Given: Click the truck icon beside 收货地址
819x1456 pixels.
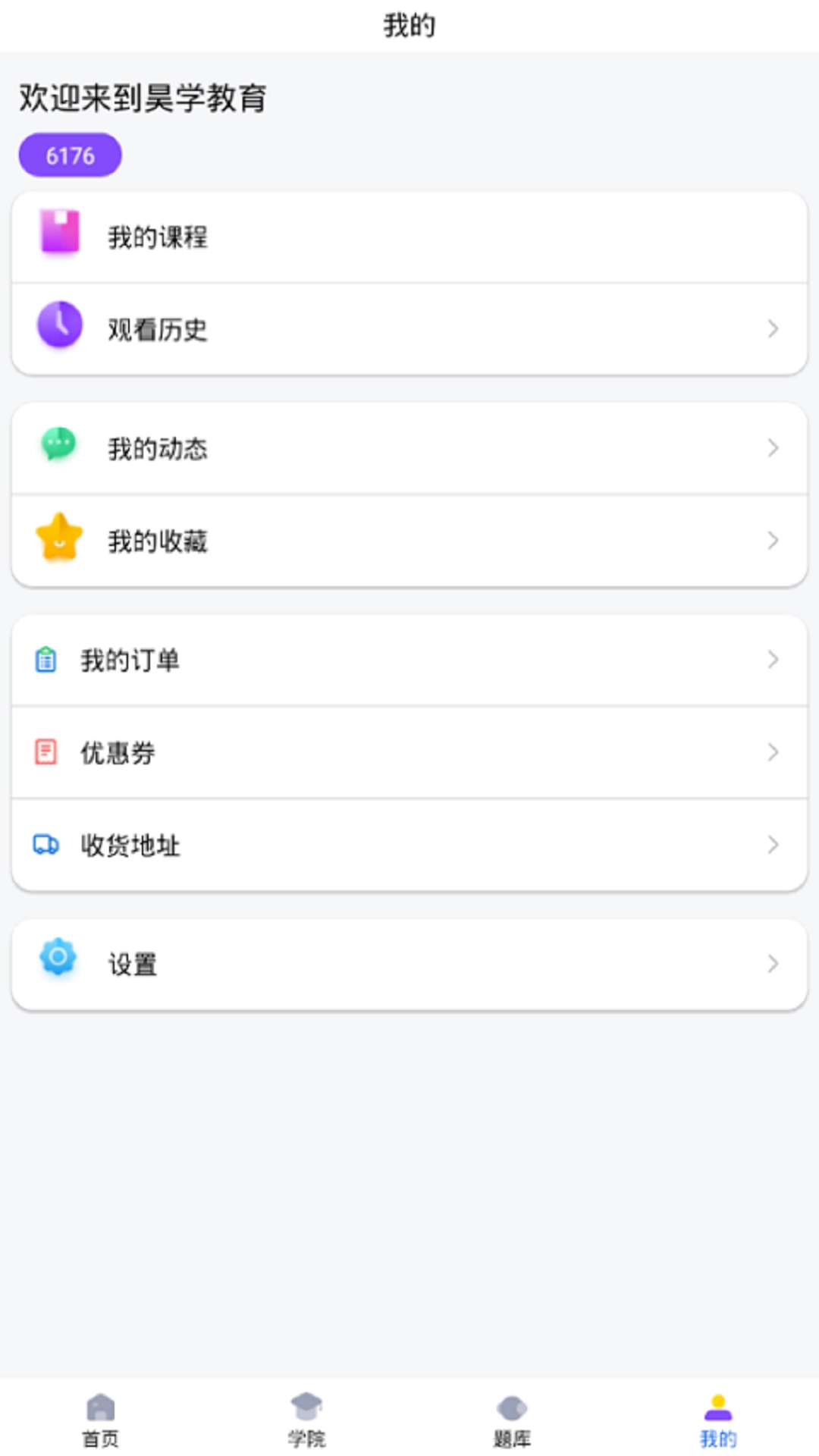Looking at the screenshot, I should 45,844.
